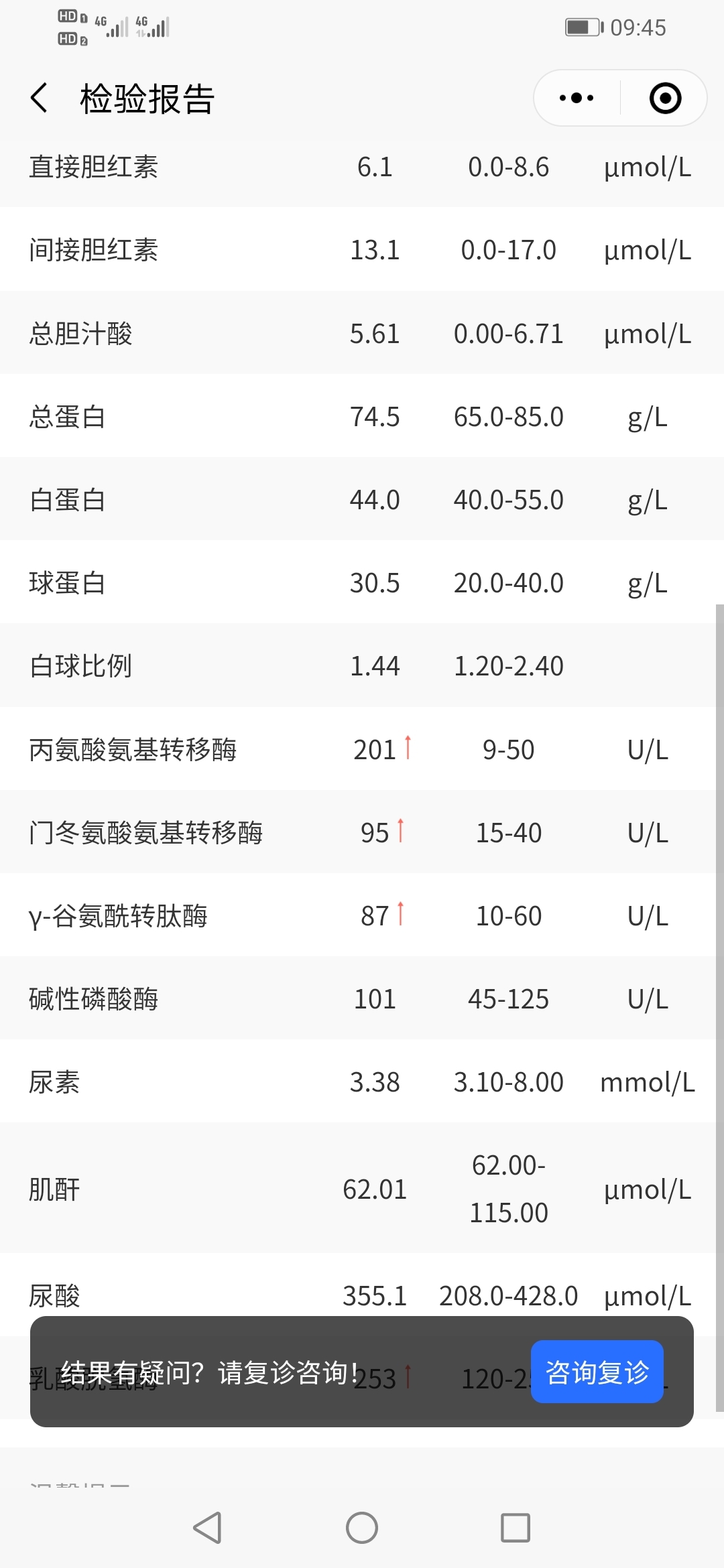Go back from the 检验报告 page
Viewport: 724px width, 1568px height.
(40, 98)
